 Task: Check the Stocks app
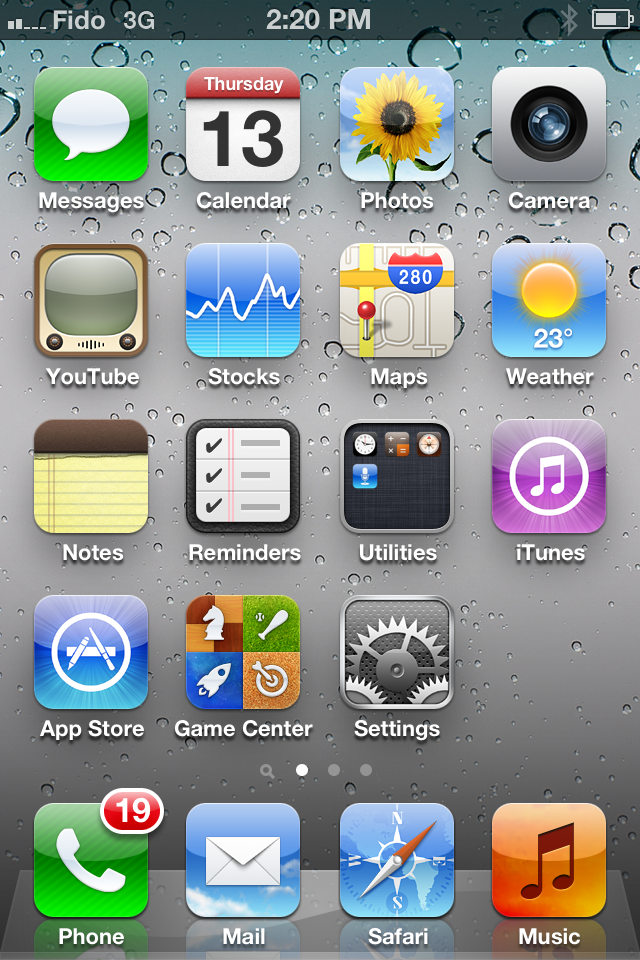243,301
